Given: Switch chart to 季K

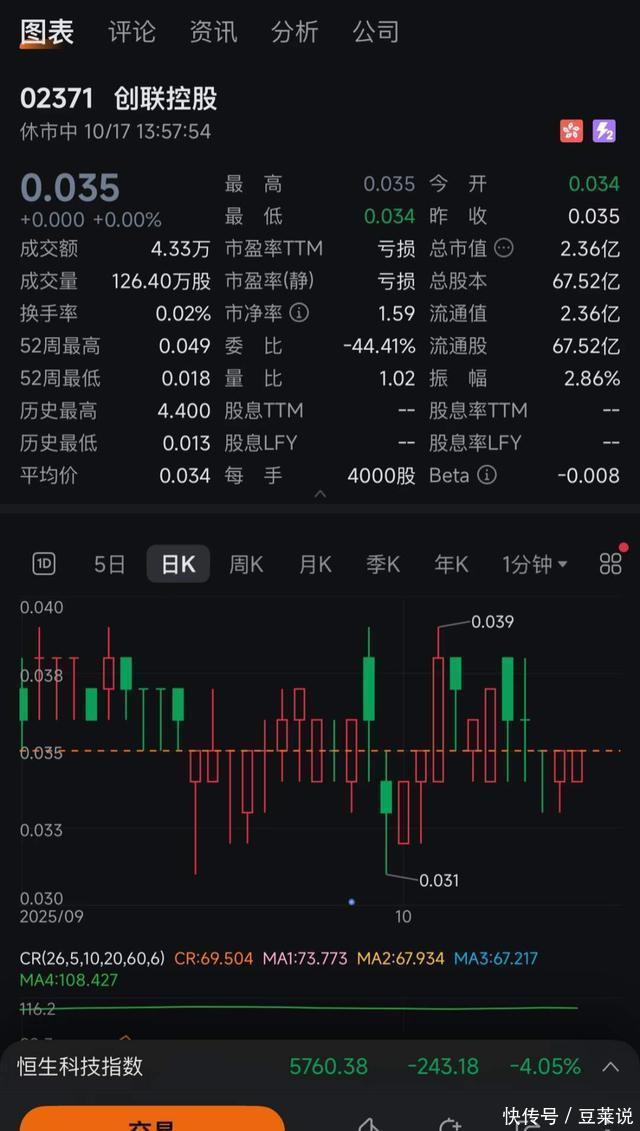Looking at the screenshot, I should [383, 564].
